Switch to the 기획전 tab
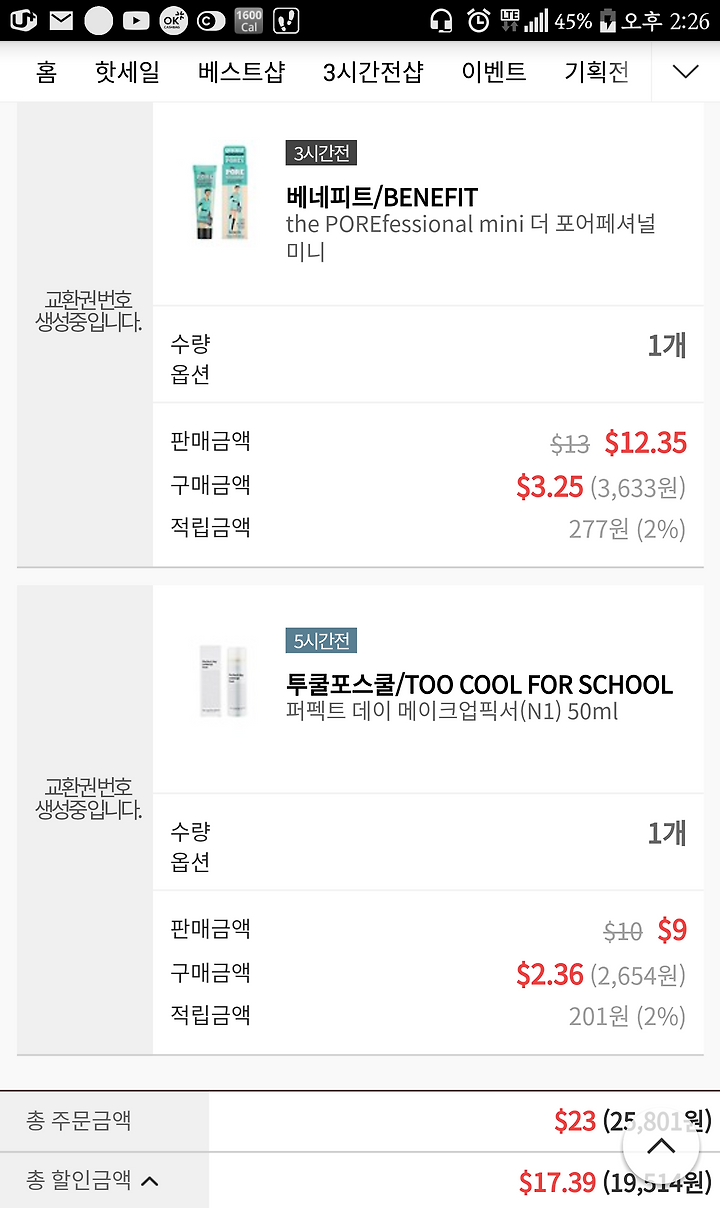Viewport: 720px width, 1208px height. click(597, 72)
